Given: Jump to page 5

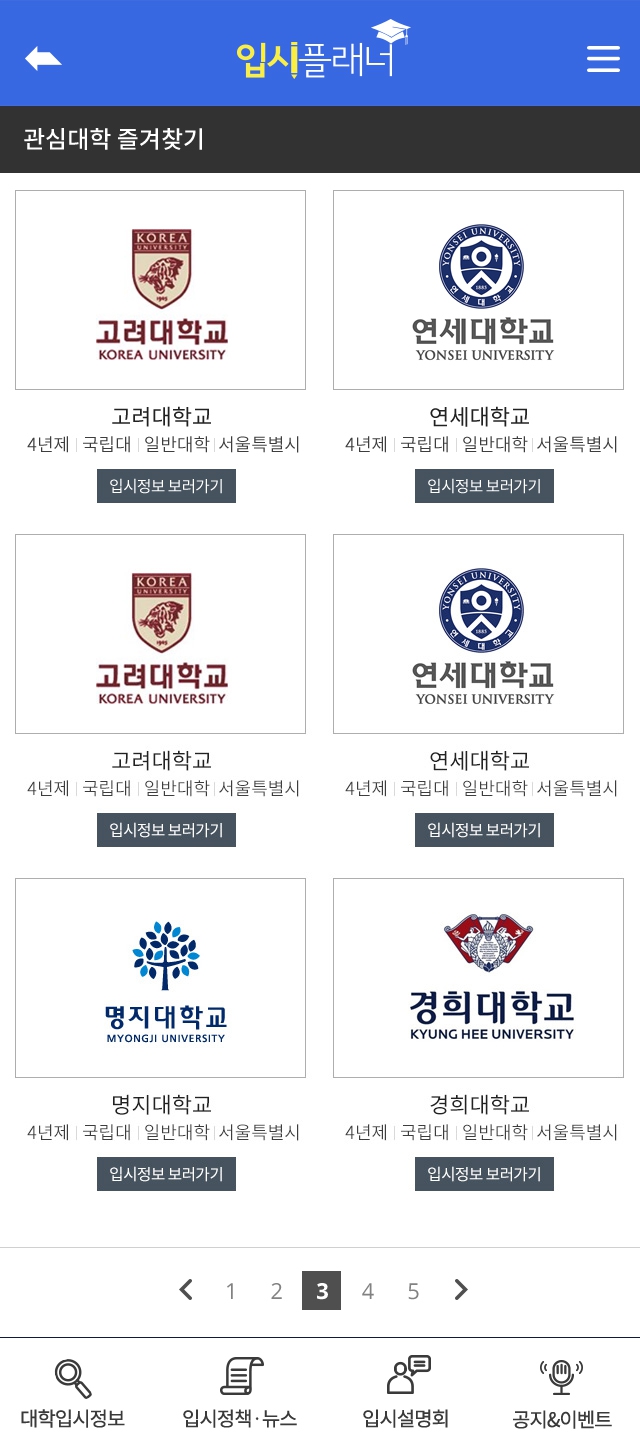Looking at the screenshot, I should pos(413,1291).
